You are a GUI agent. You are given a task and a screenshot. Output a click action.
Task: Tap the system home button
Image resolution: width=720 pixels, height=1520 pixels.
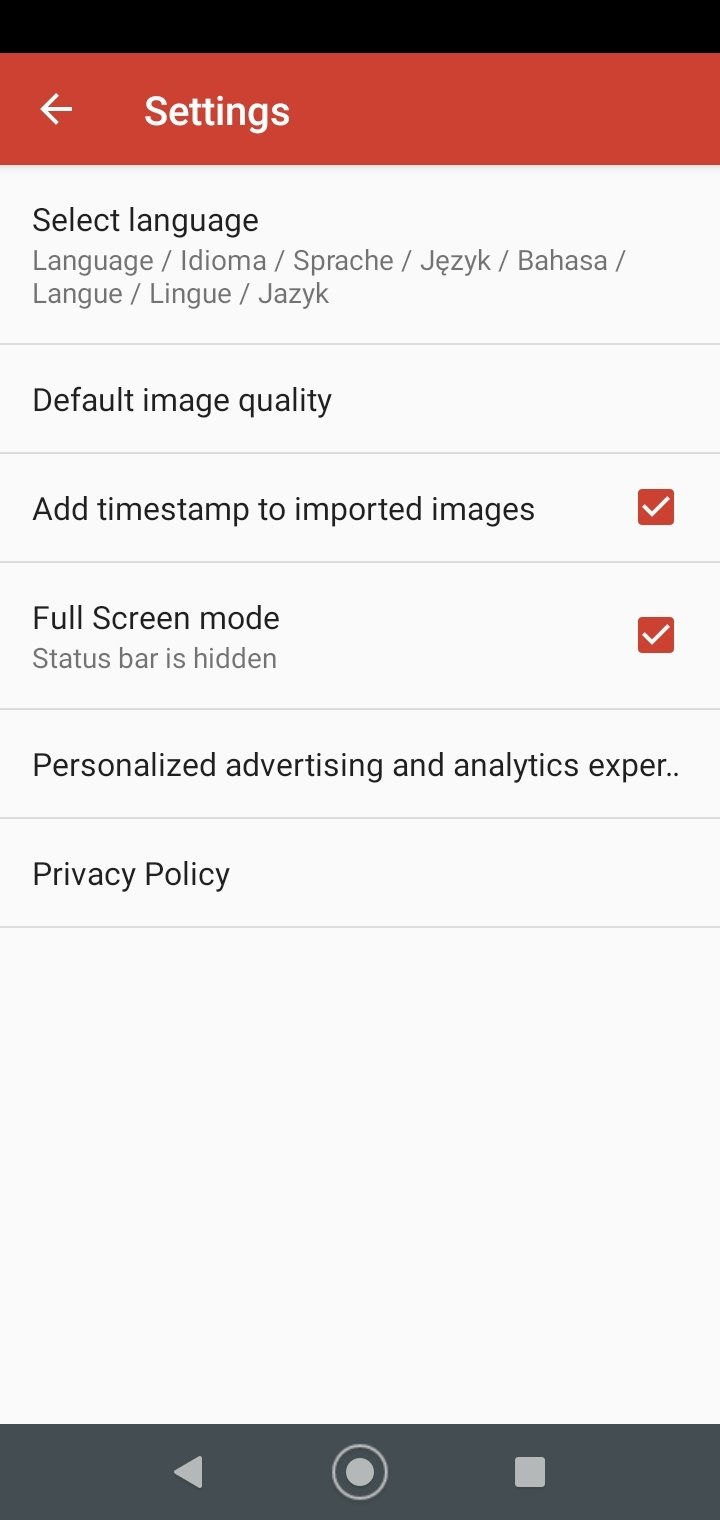coord(360,1472)
